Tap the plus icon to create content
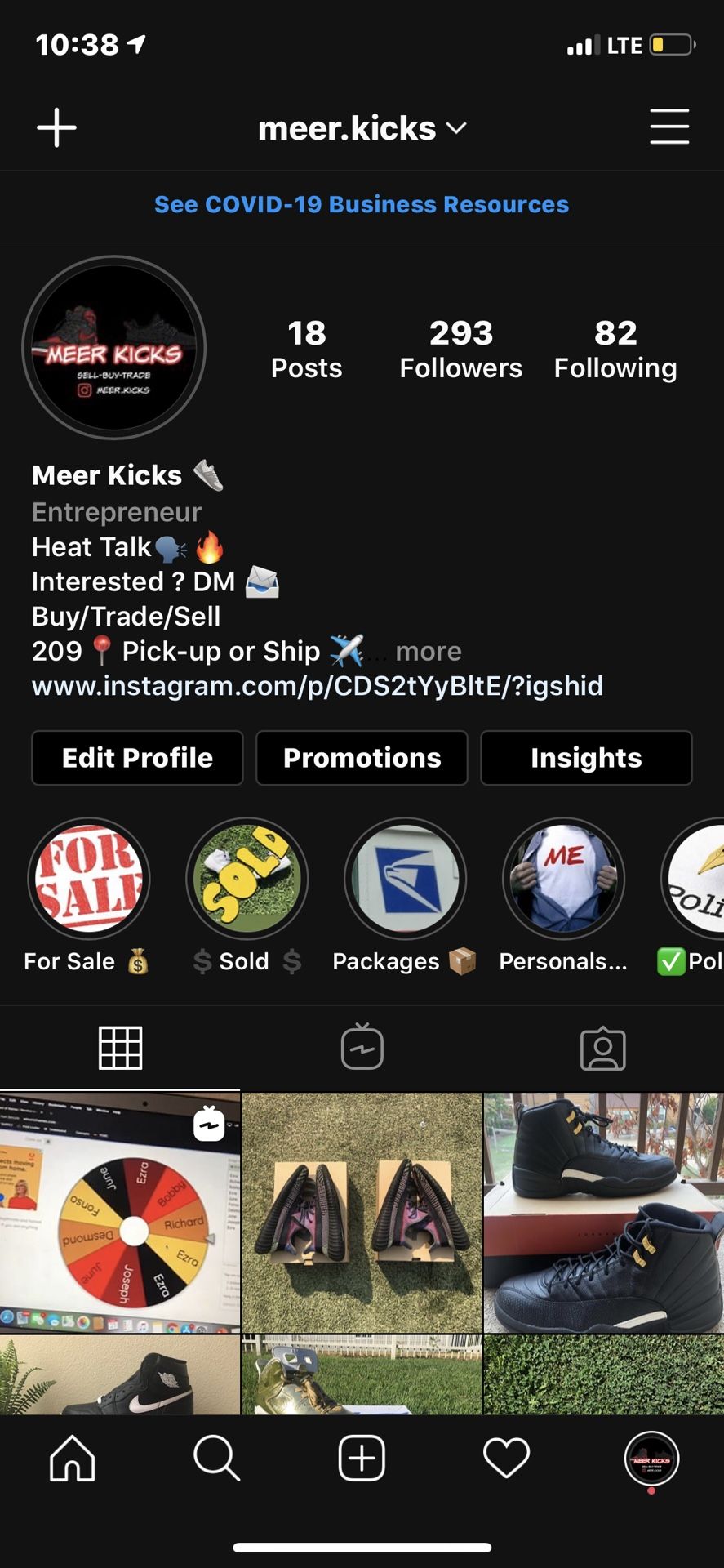The image size is (724, 1568). pyautogui.click(x=56, y=128)
